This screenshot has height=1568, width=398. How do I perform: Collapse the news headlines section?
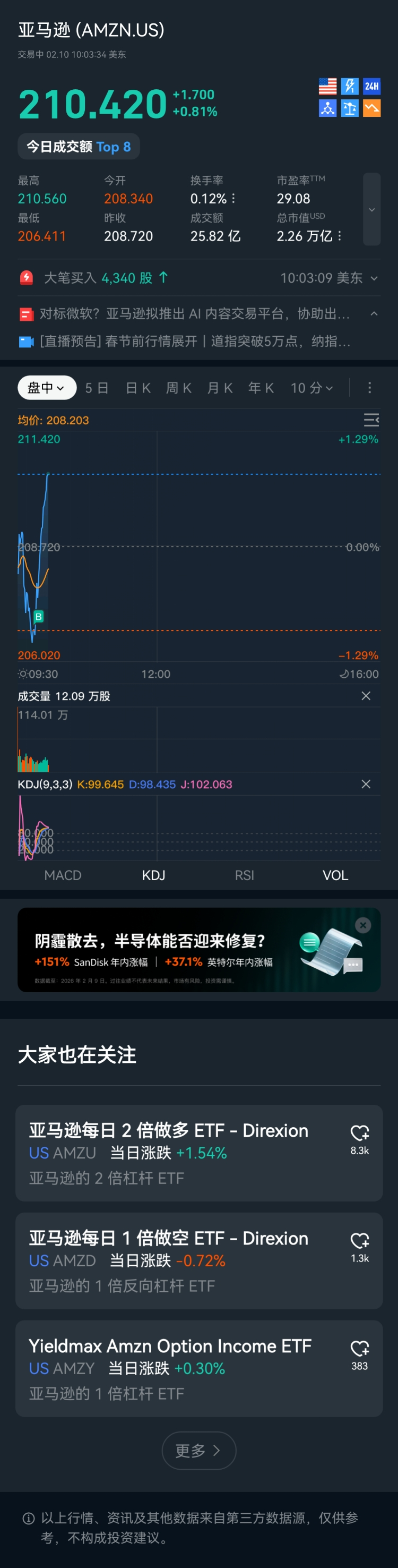374,313
